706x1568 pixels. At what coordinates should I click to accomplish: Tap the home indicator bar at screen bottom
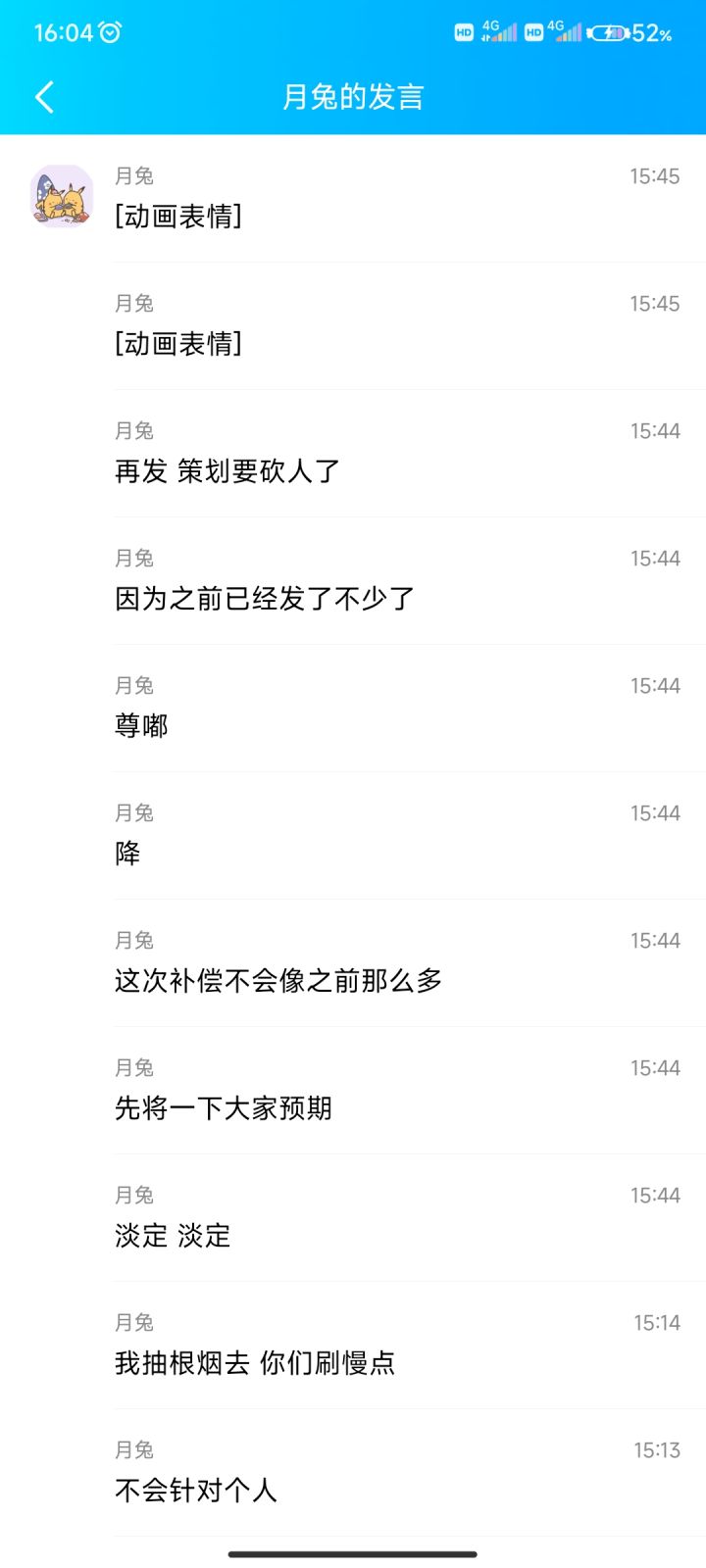pos(353,1553)
